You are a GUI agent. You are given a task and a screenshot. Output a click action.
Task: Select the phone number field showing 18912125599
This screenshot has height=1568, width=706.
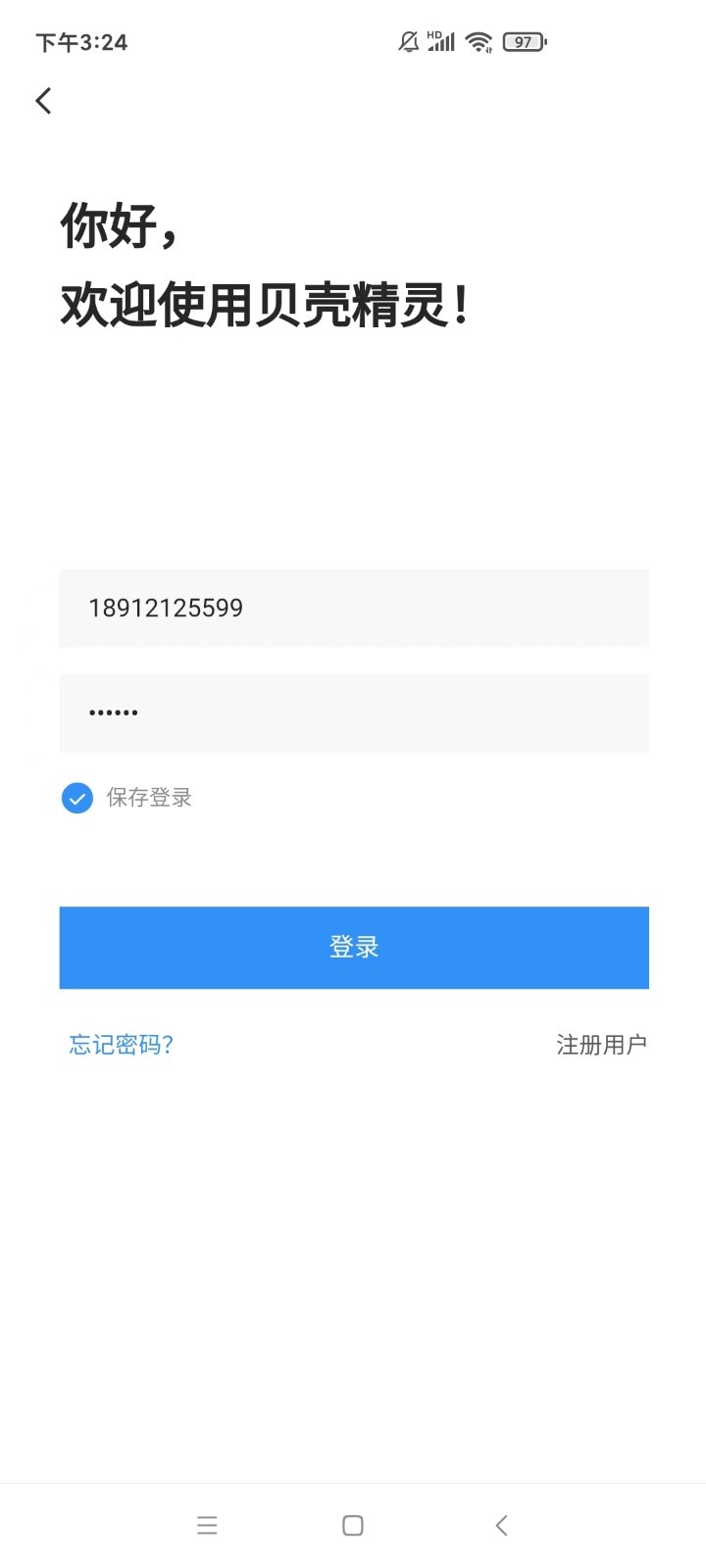pos(353,608)
